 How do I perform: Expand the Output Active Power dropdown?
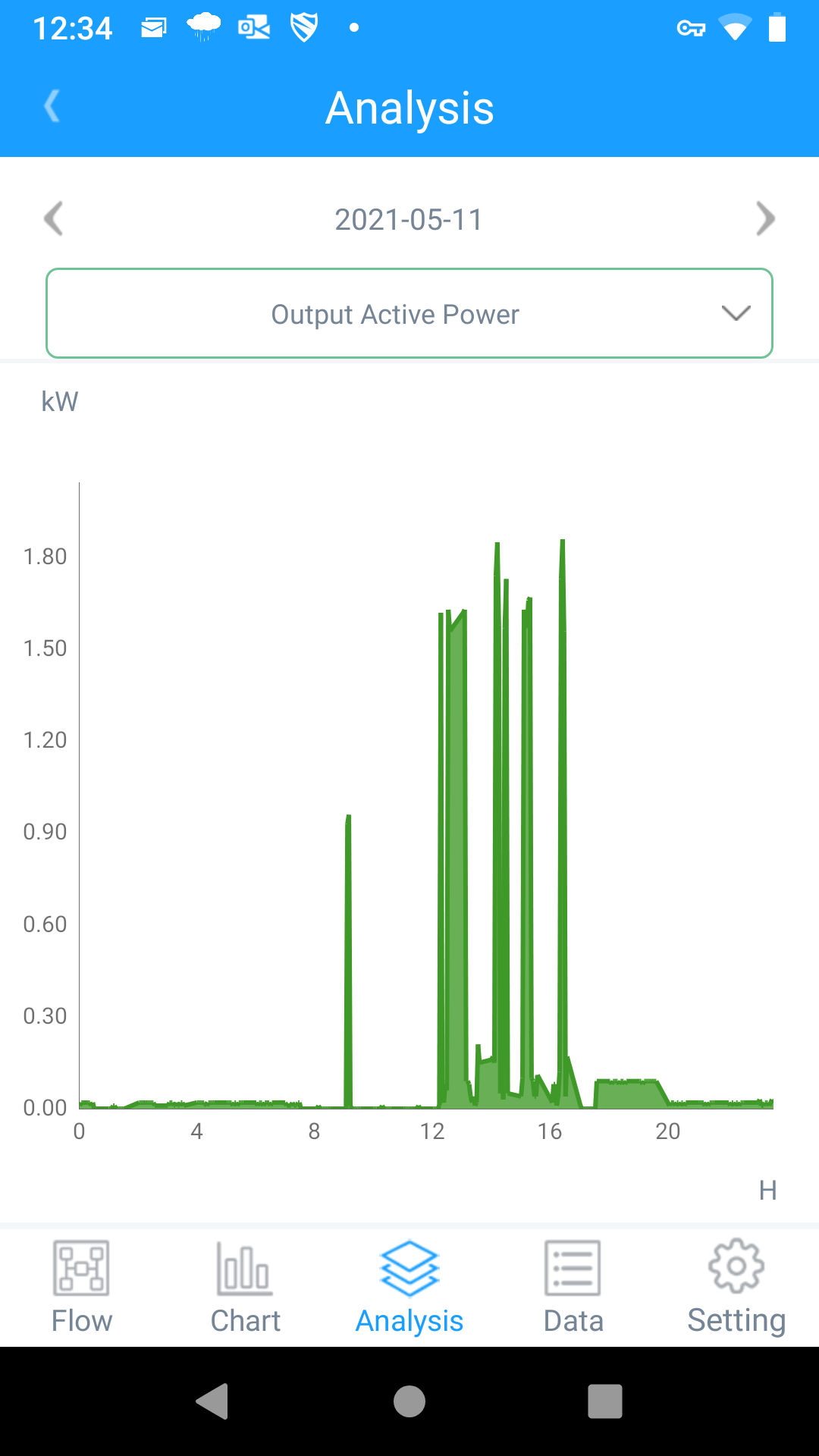tap(409, 313)
